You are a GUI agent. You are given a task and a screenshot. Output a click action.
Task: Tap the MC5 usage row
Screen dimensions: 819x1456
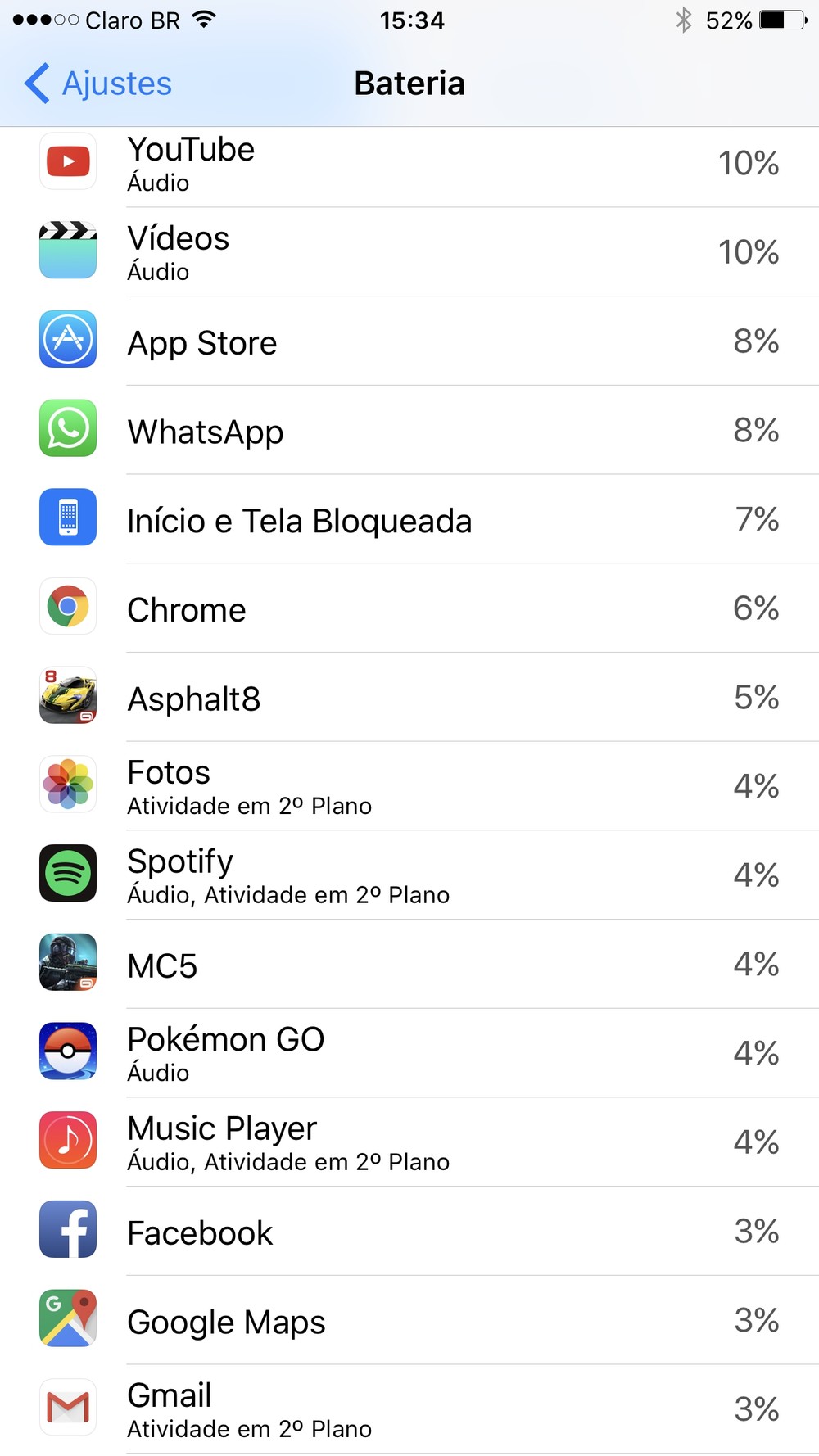coord(409,965)
